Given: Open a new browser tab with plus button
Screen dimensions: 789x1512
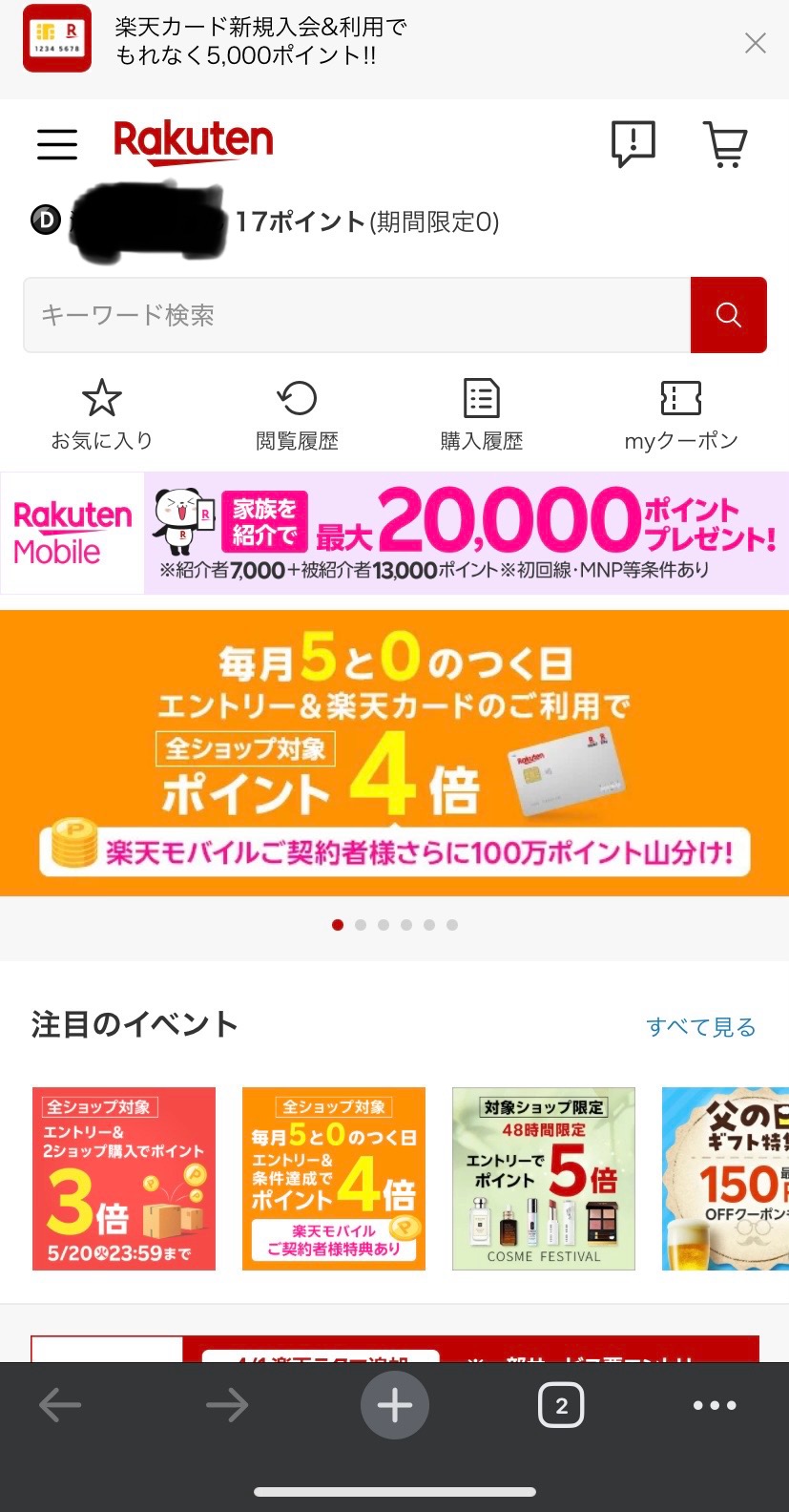Looking at the screenshot, I should (394, 1405).
